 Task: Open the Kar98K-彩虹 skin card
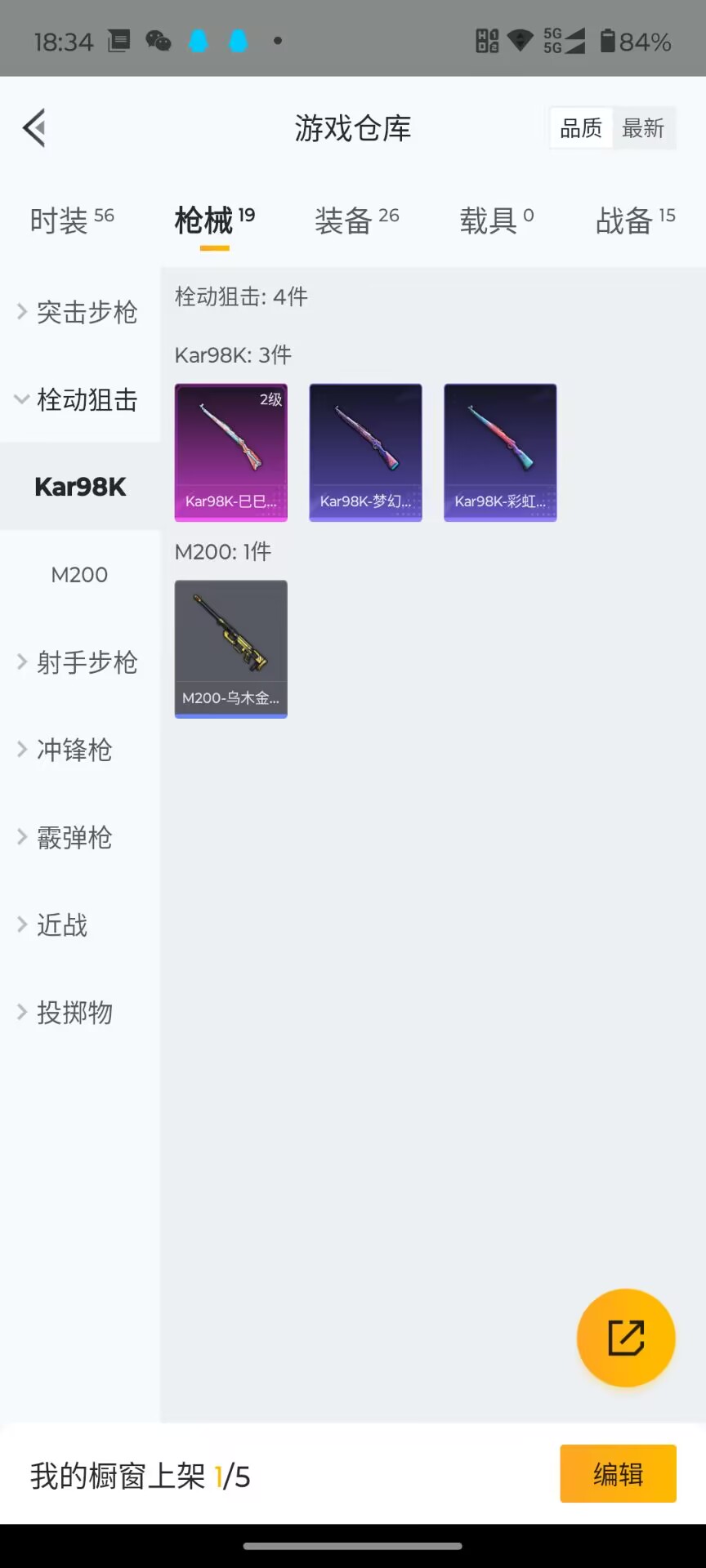point(500,452)
